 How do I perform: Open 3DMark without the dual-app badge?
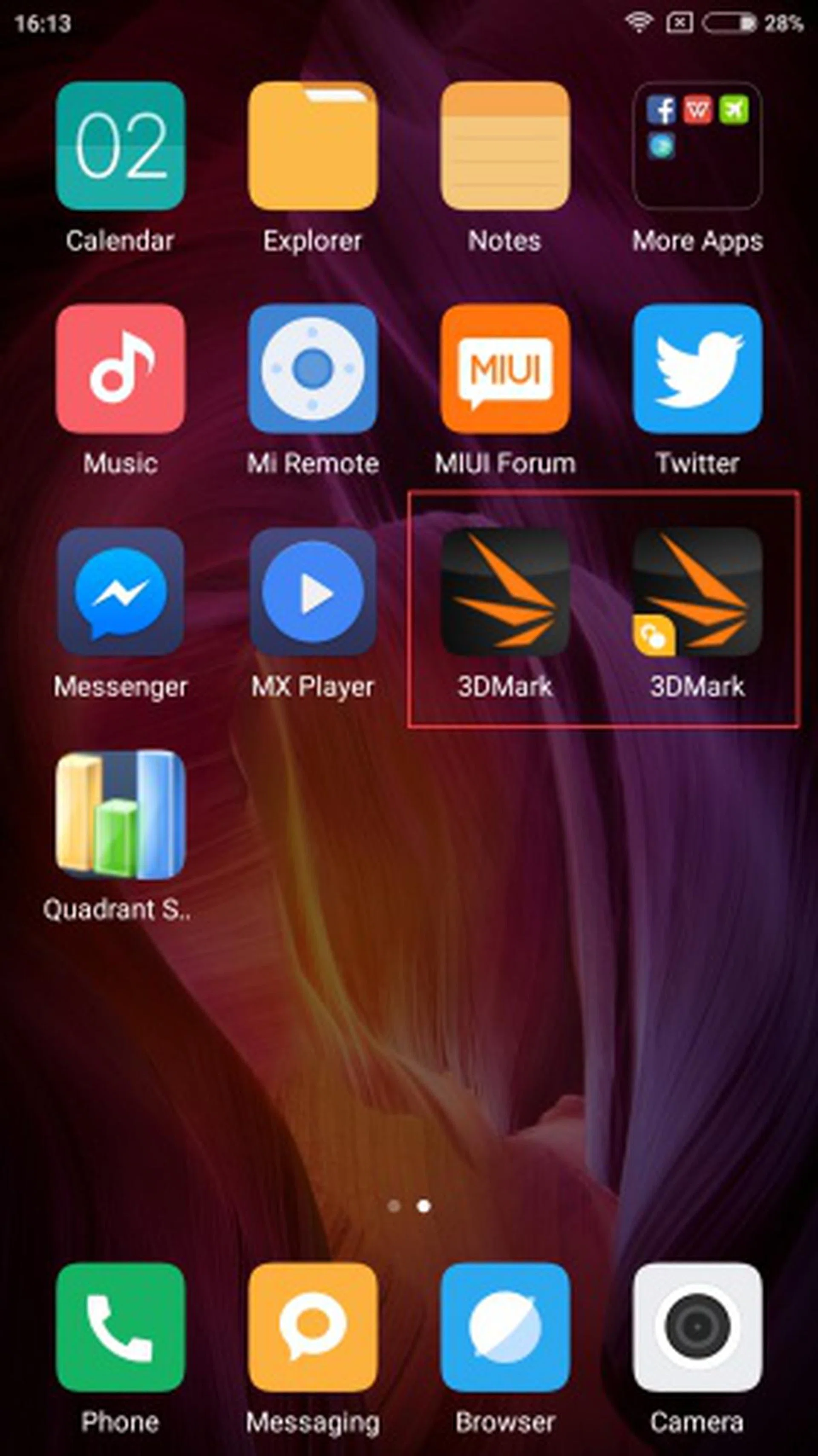(505, 592)
